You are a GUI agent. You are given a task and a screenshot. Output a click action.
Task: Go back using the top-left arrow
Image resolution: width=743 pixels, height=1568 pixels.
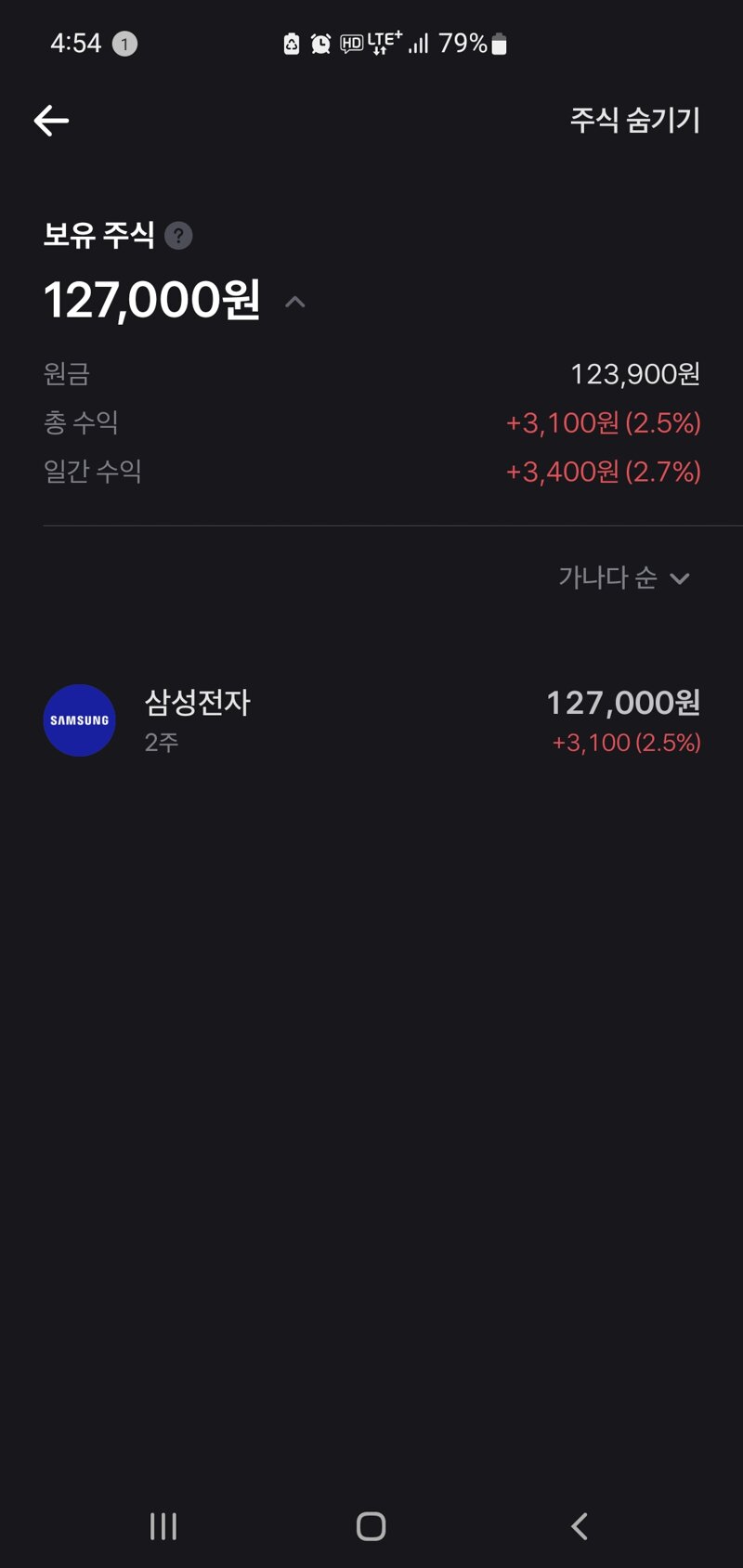coord(51,121)
